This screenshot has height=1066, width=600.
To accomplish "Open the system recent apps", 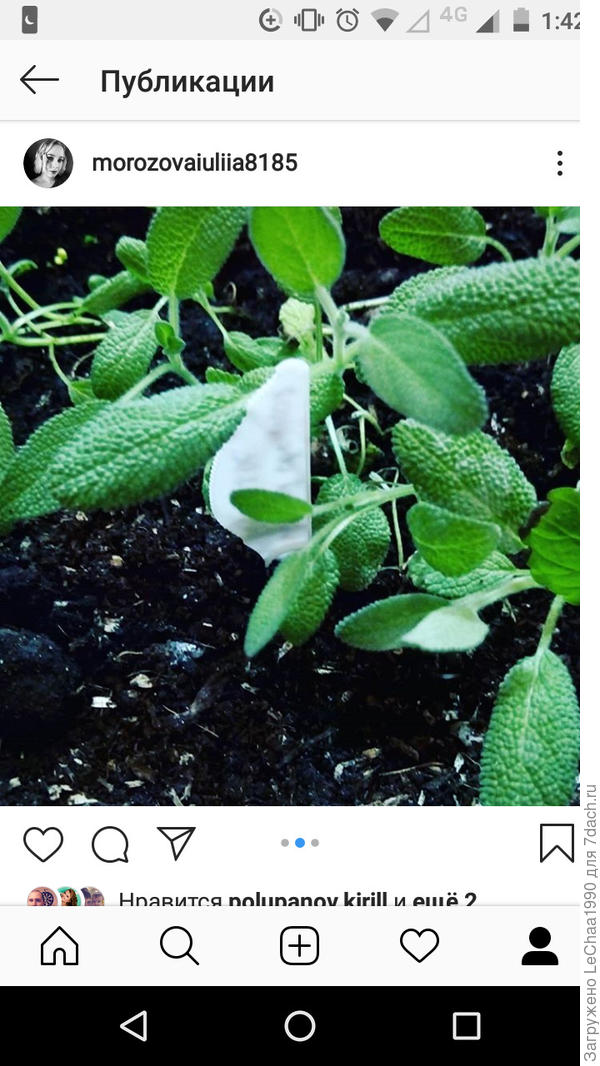I will pos(466,1025).
